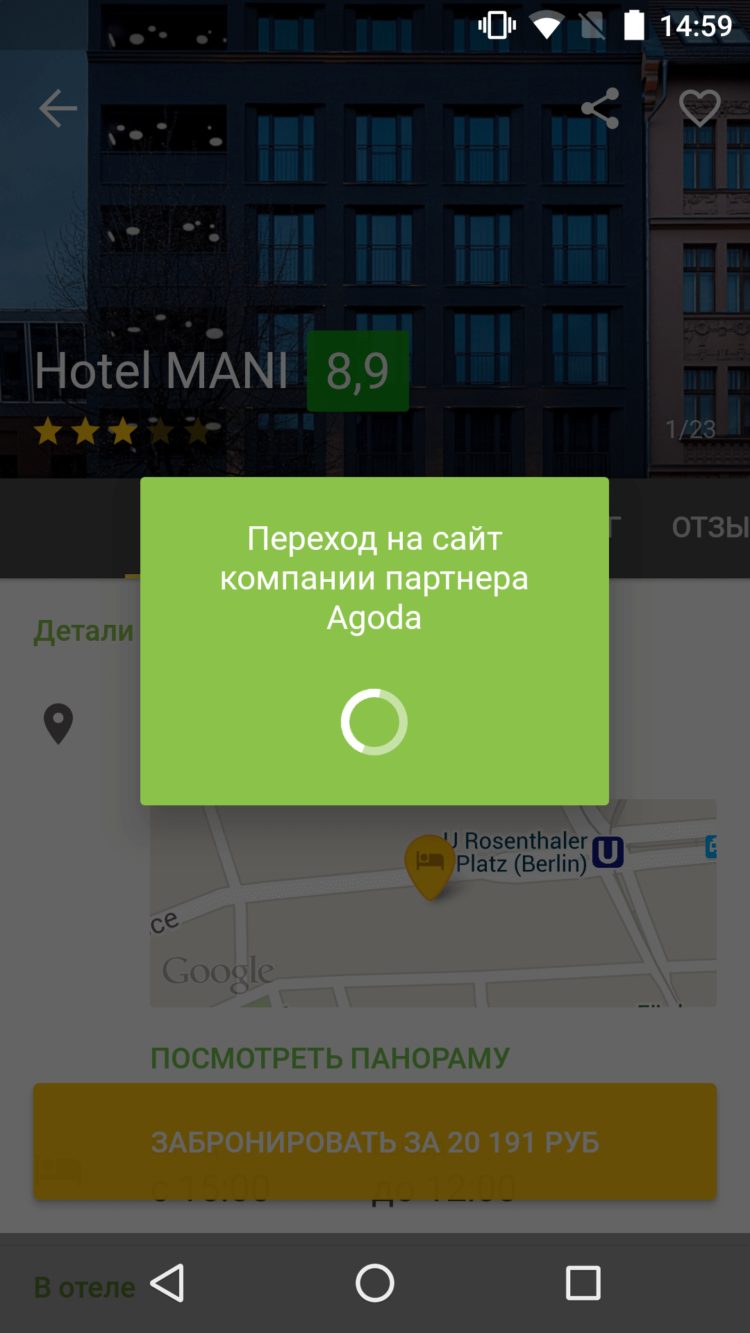
Task: Book via ЗАБРОНИРОВАТЬ ЗА 20 191 РУБ button
Action: (374, 1141)
